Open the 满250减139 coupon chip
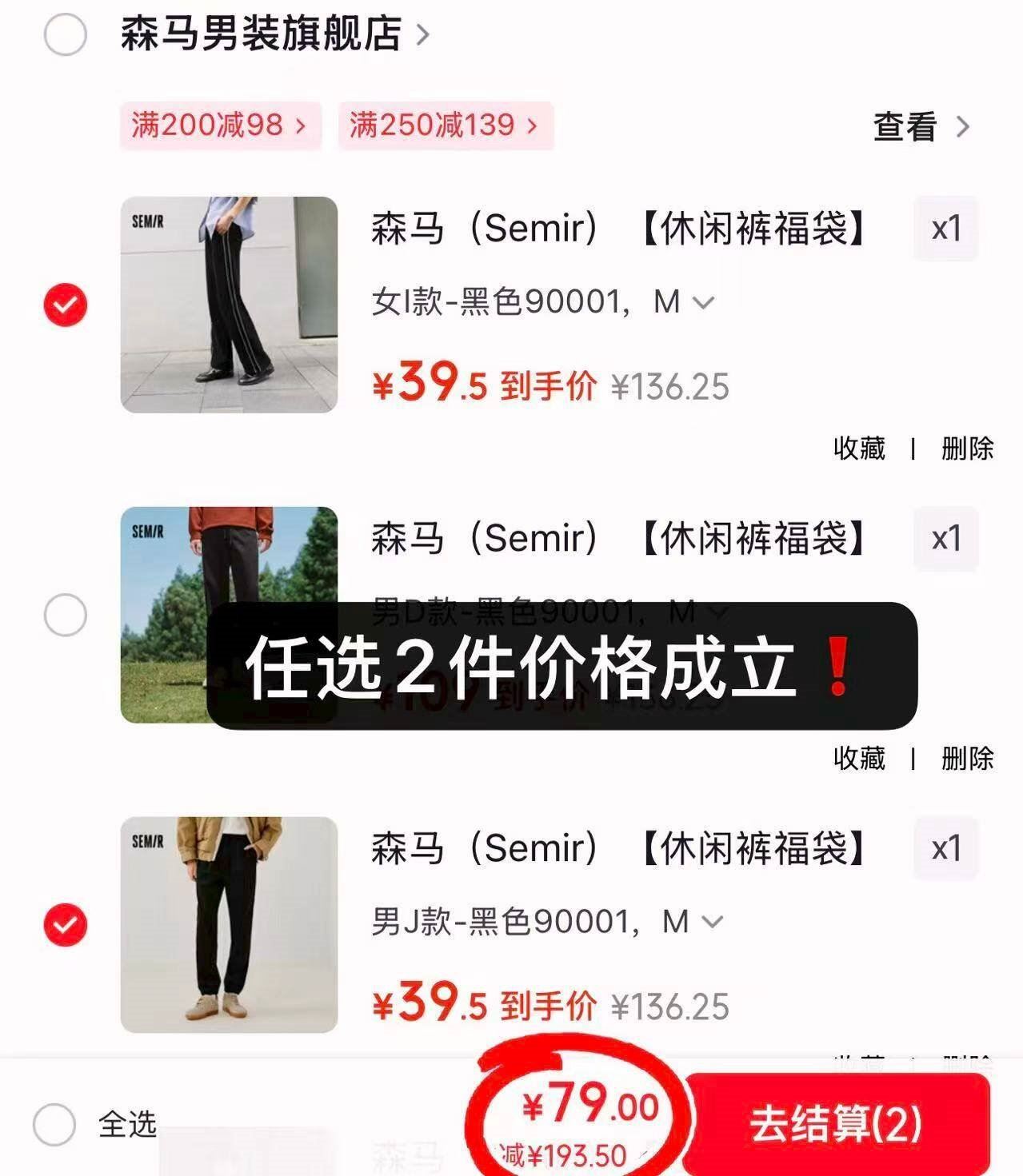The width and height of the screenshot is (1023, 1176). (445, 126)
